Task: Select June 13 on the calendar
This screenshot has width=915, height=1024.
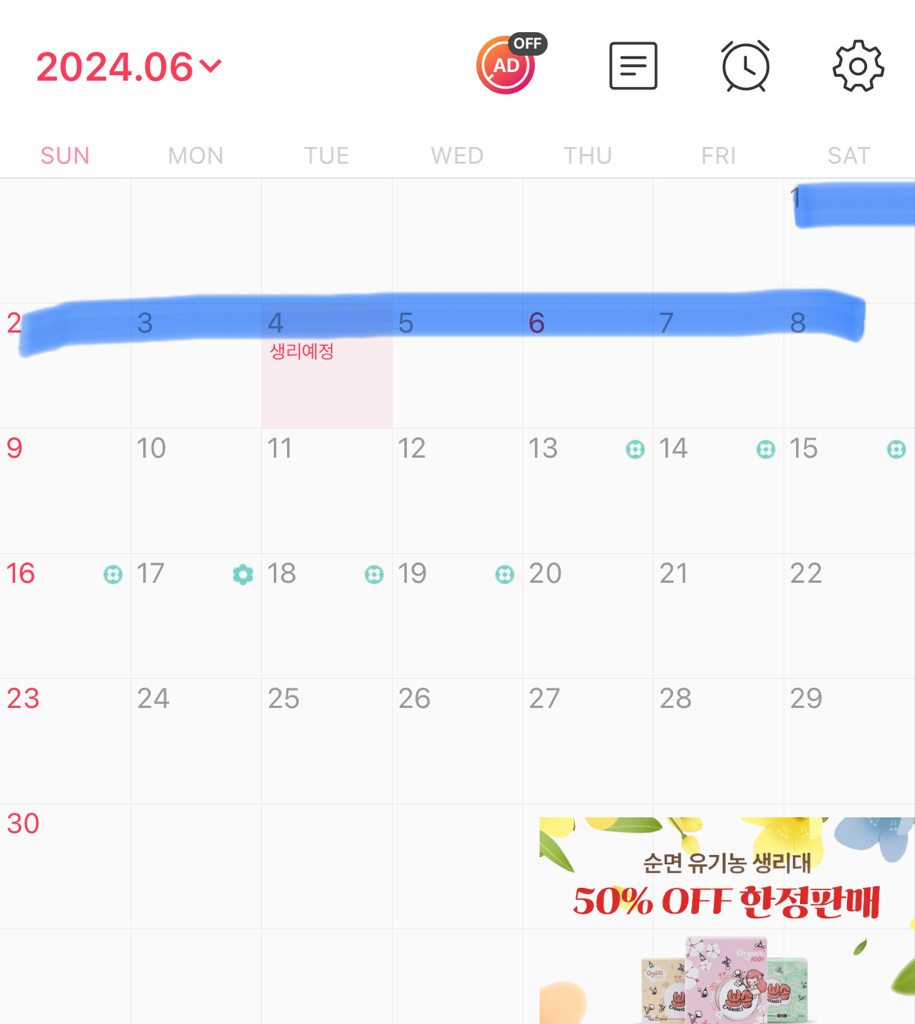Action: click(587, 490)
